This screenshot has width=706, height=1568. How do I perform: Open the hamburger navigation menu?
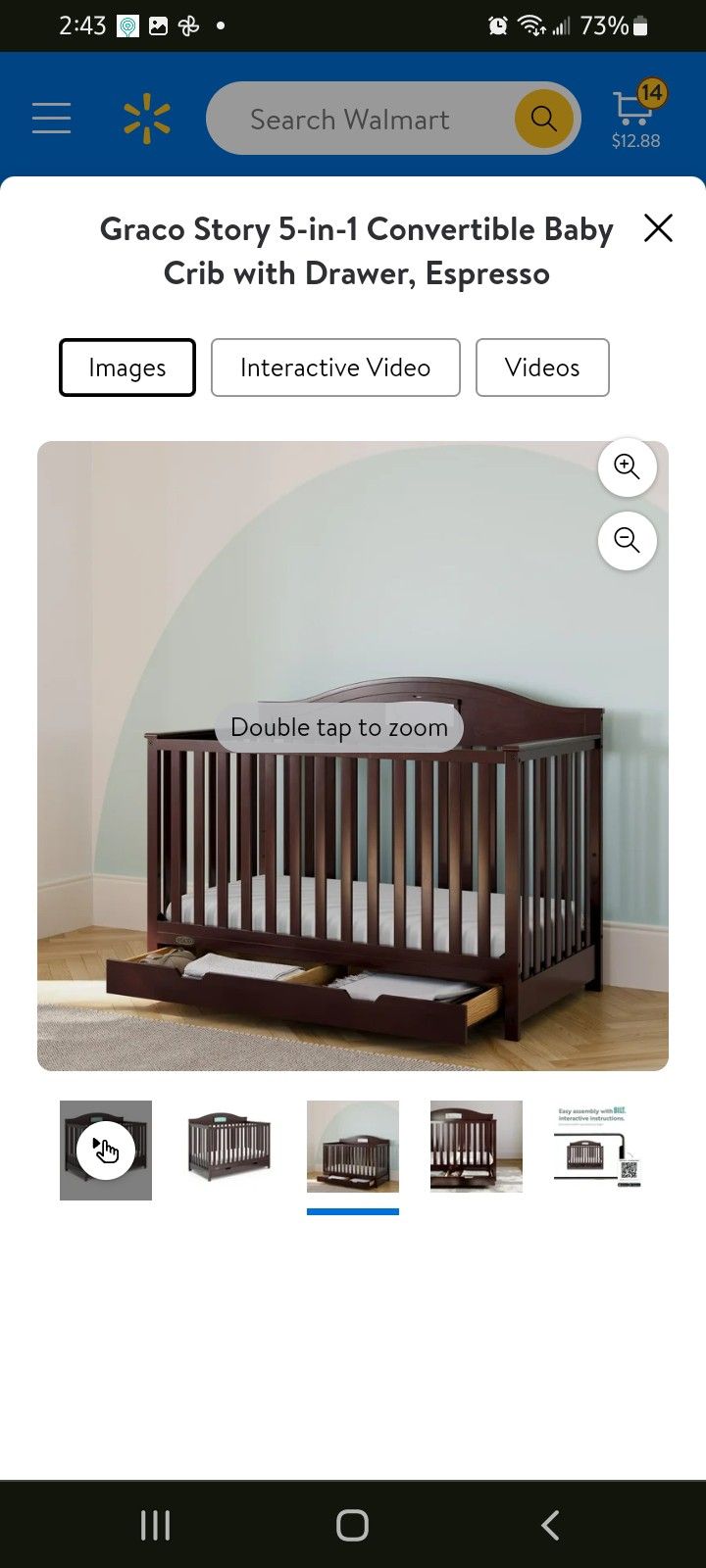(51, 117)
